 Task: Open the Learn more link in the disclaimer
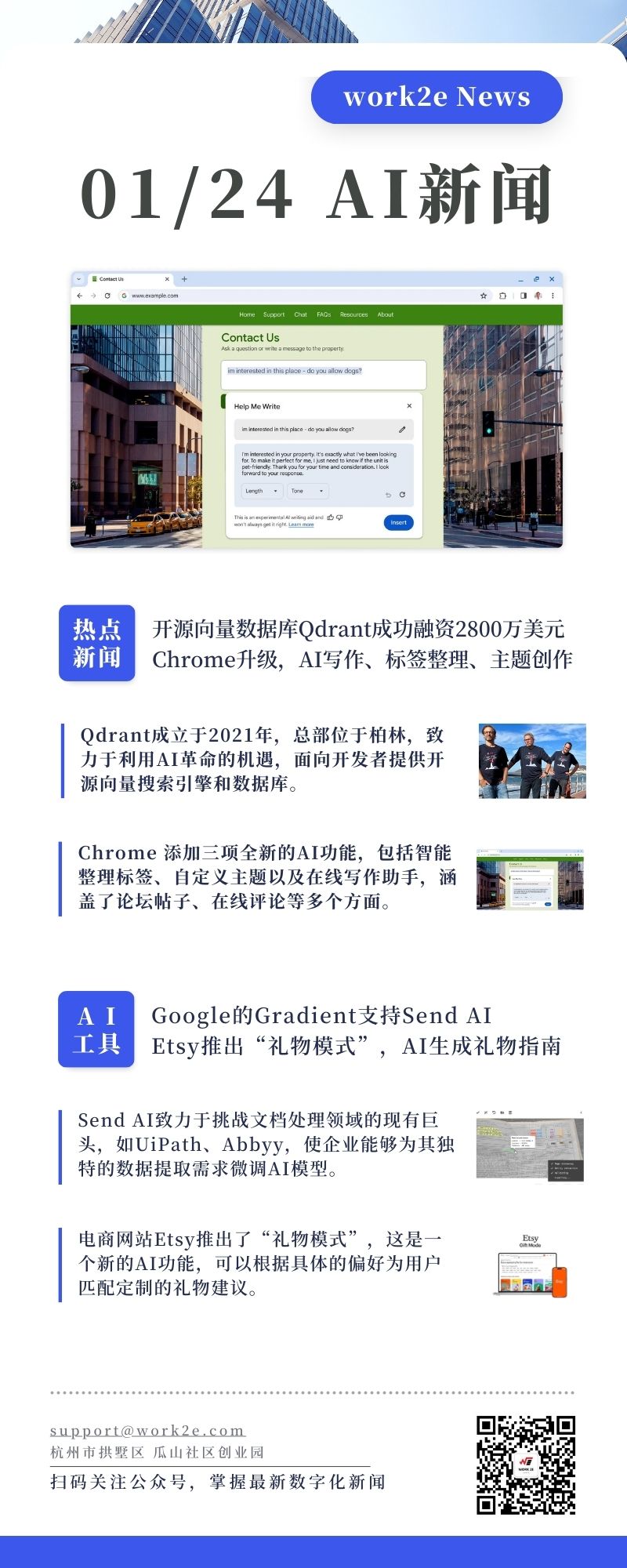point(302,524)
